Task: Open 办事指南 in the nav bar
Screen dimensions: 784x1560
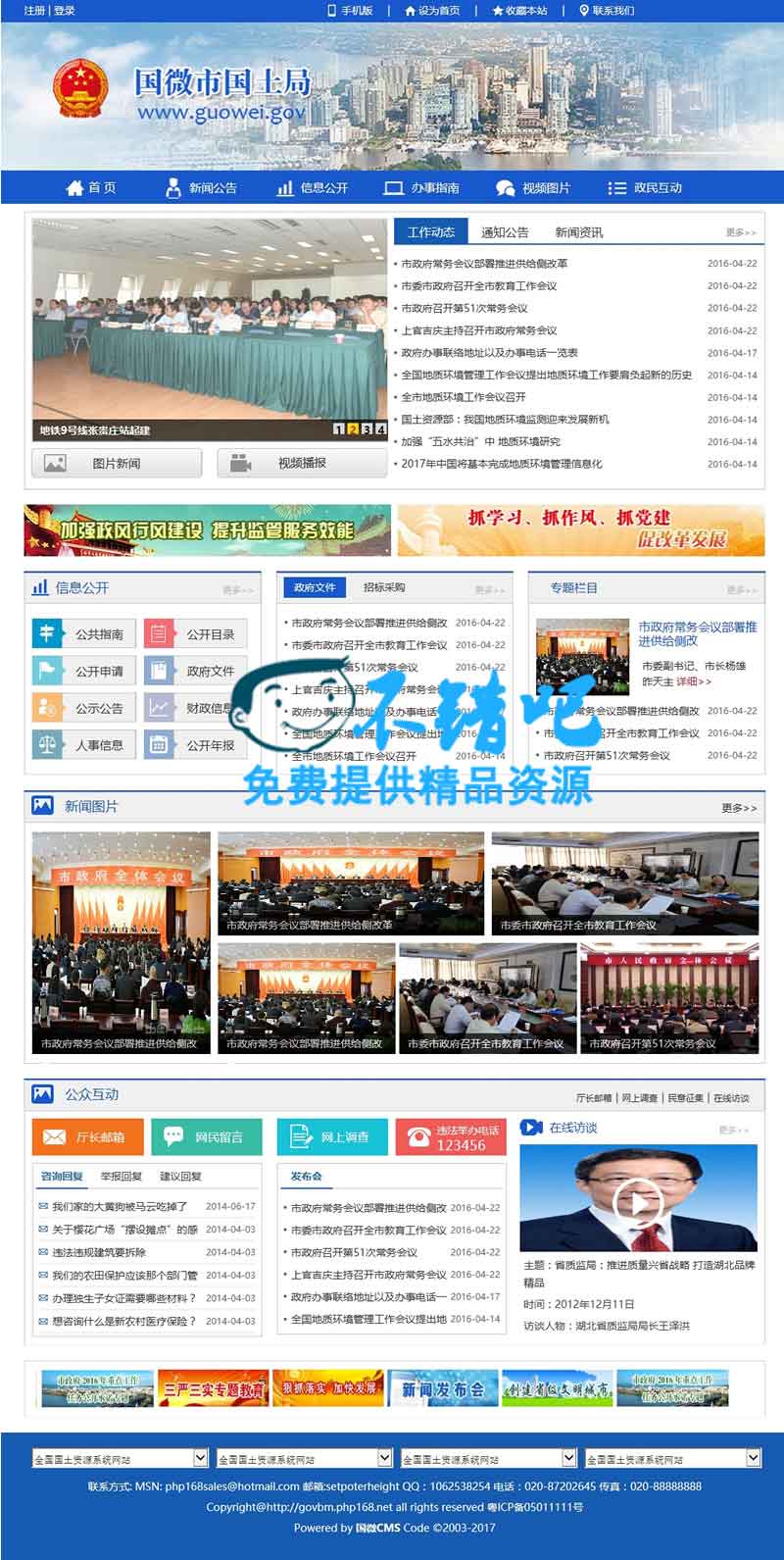Action: pos(422,187)
